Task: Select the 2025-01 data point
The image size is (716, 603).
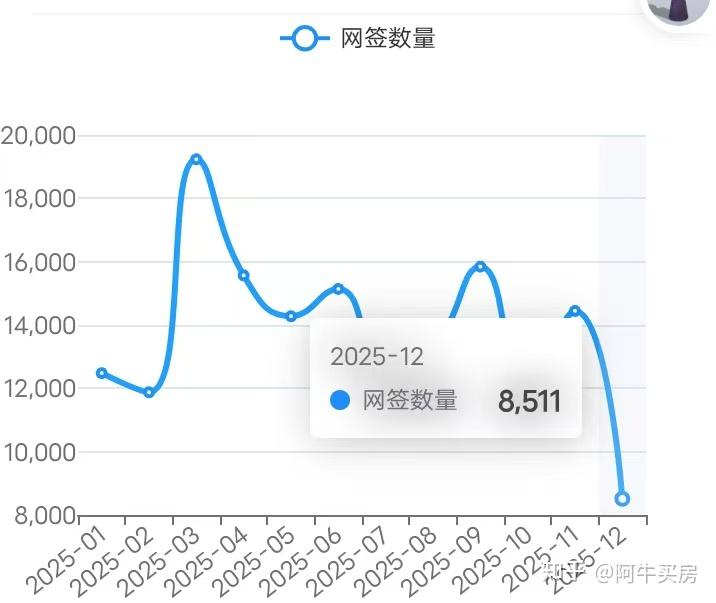Action: 101,373
